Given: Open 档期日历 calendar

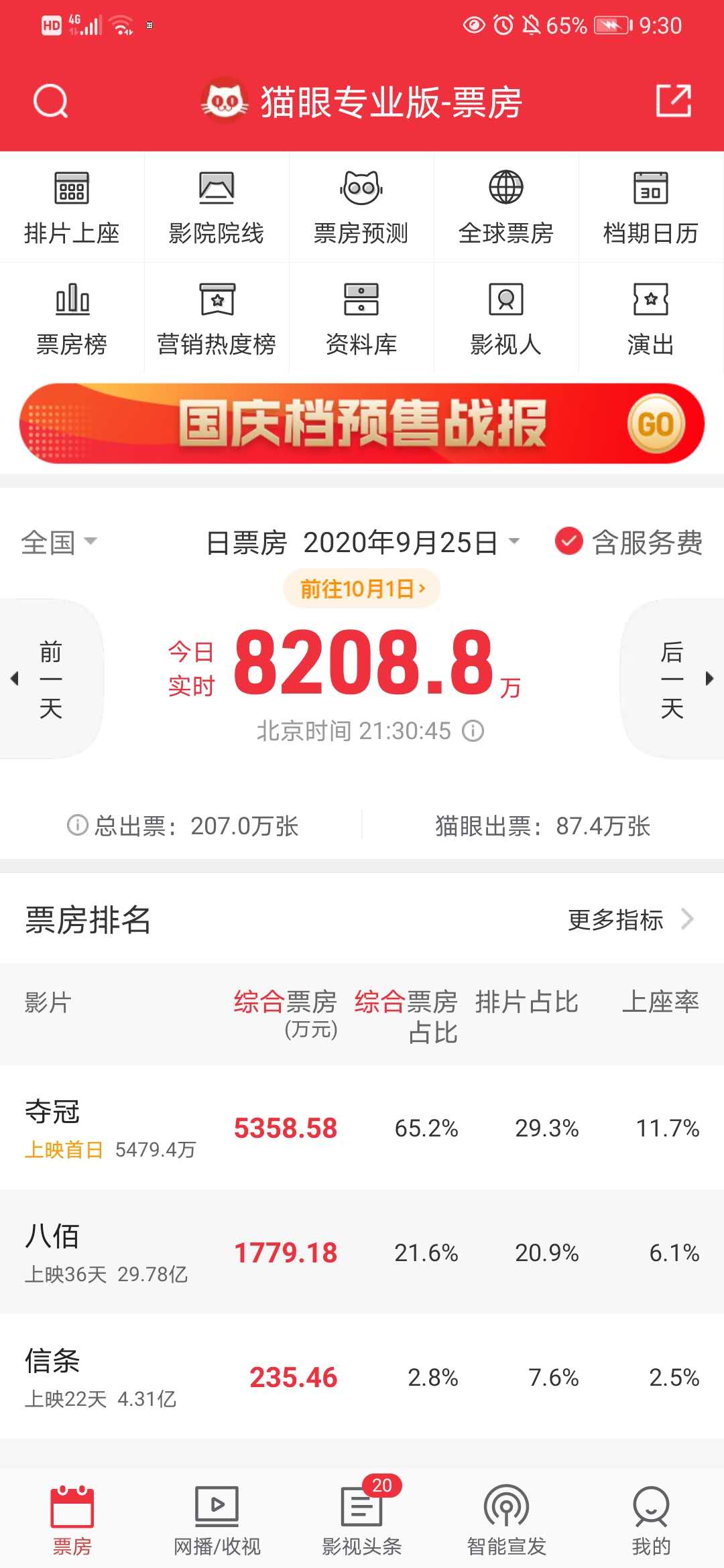Looking at the screenshot, I should pos(650,208).
